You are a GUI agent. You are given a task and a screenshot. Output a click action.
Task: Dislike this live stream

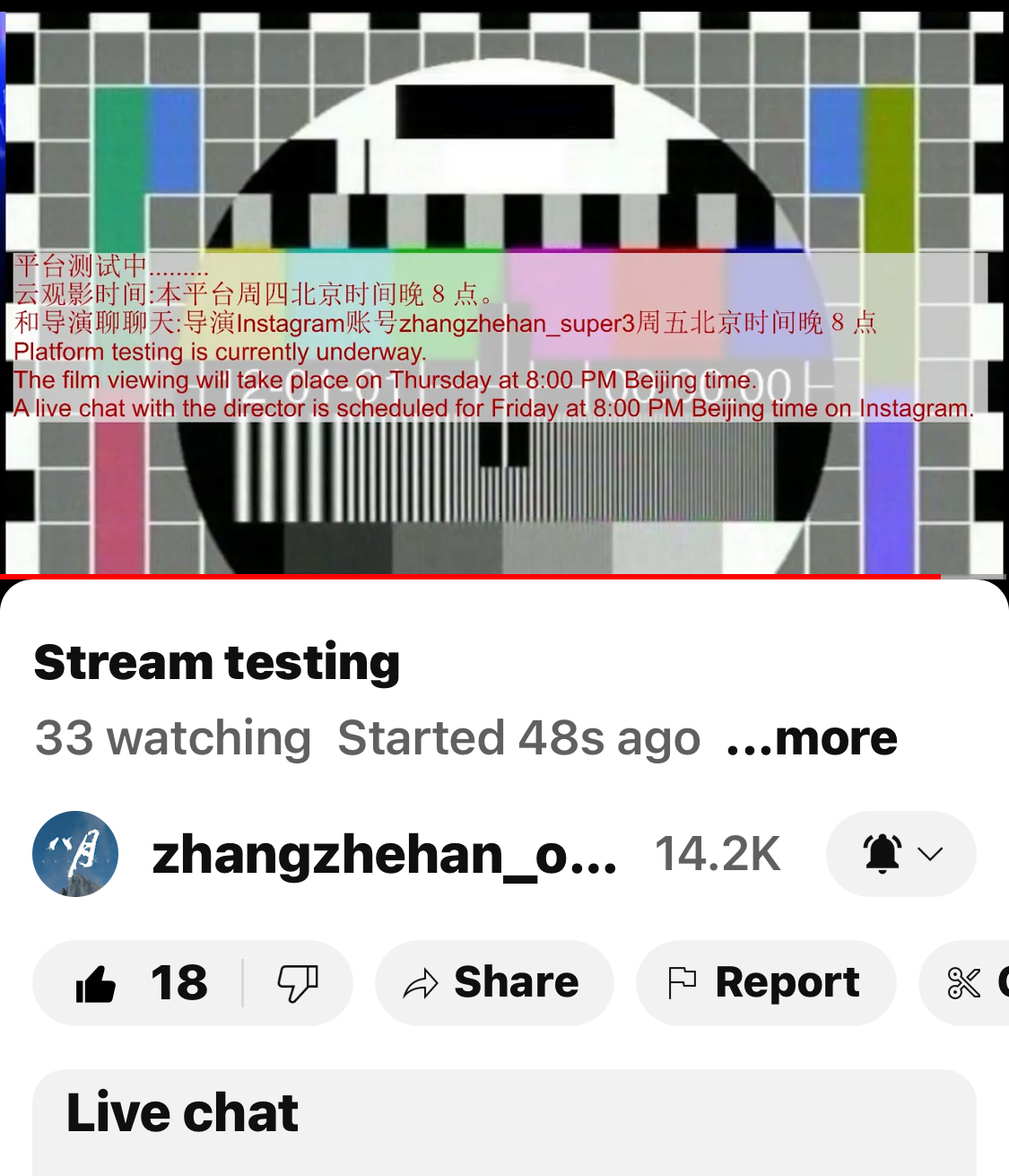pos(298,983)
